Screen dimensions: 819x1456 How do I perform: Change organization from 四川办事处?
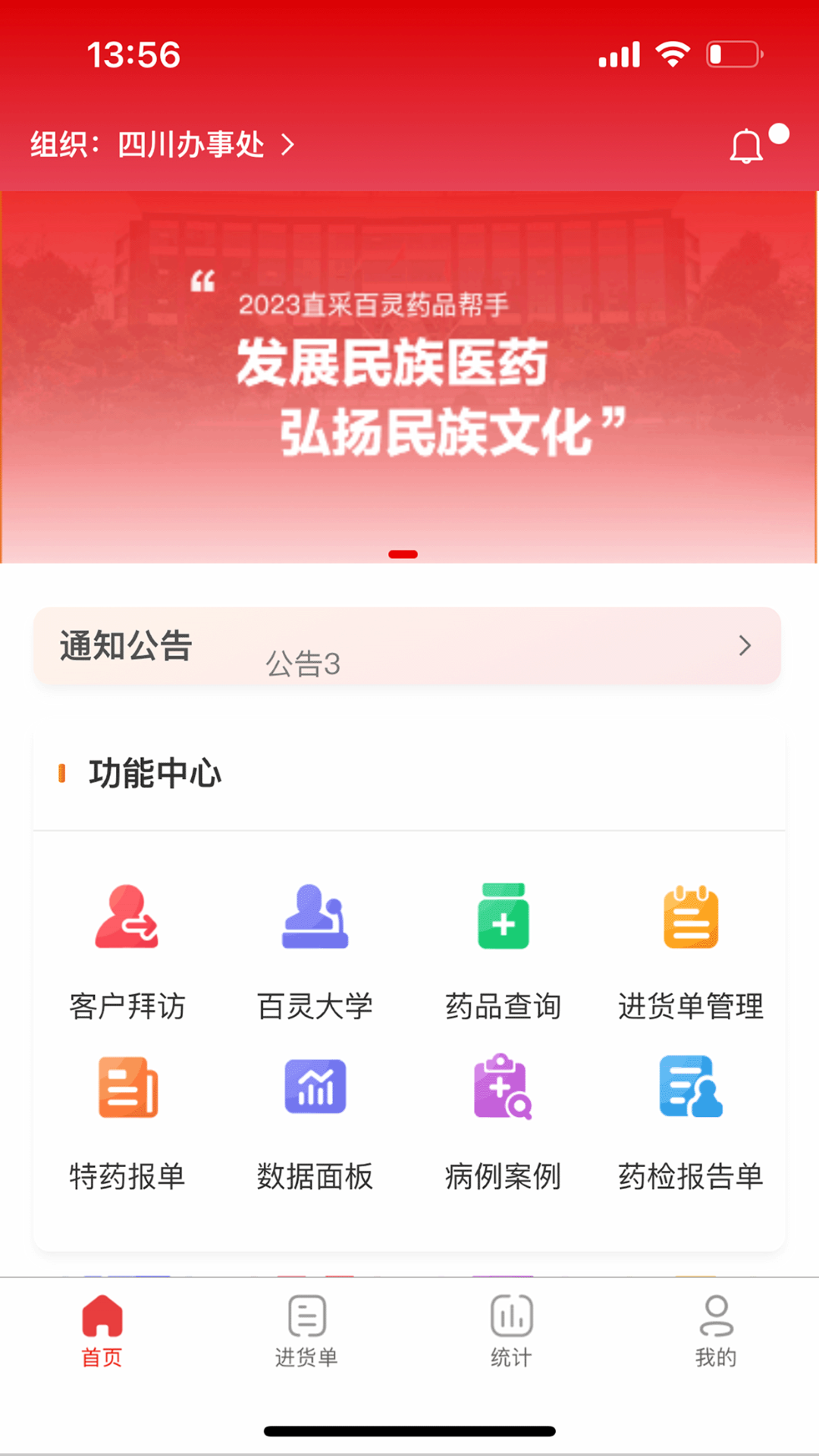point(163,144)
